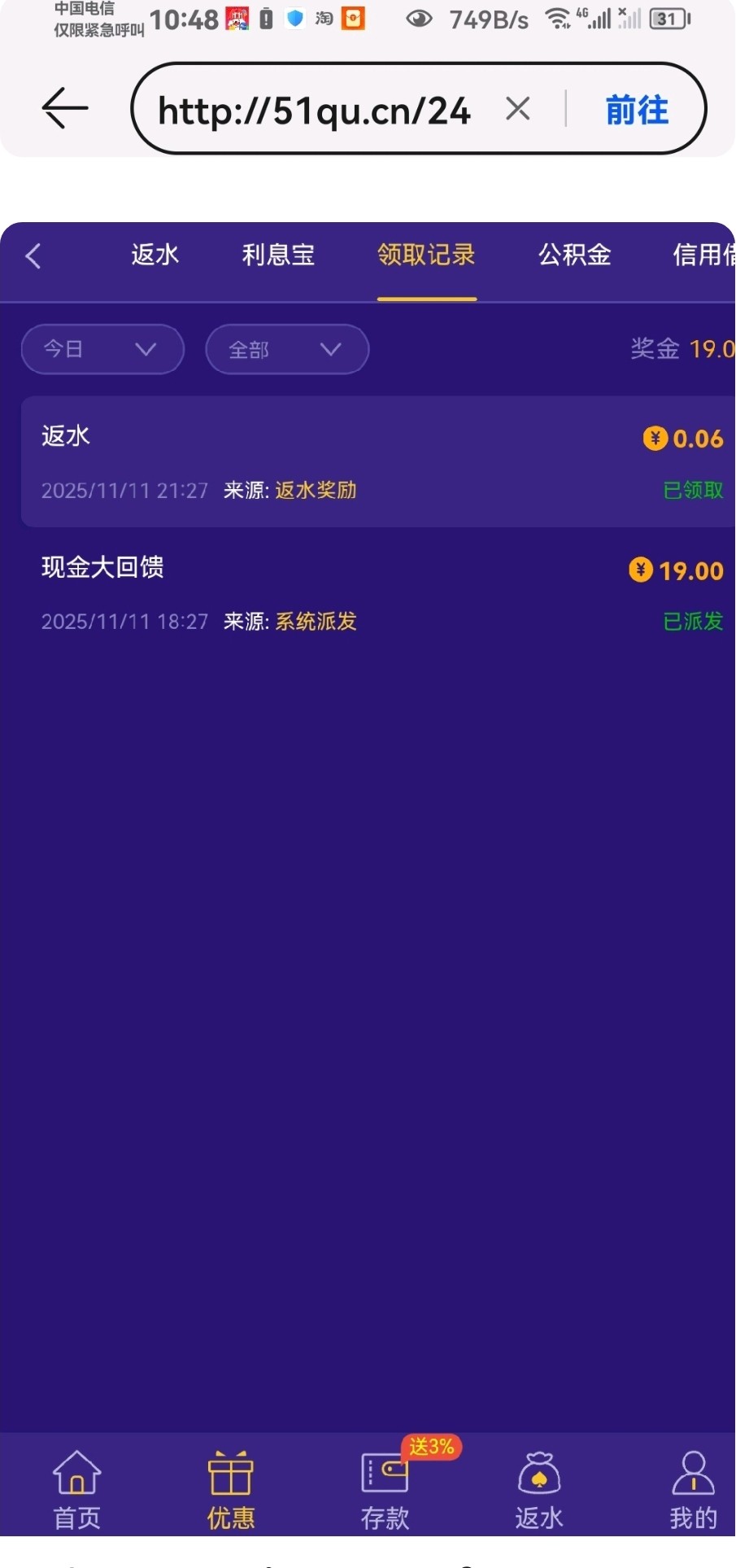Open the 系统派发 source link
Screen dimensions: 736x1568
pos(314,622)
